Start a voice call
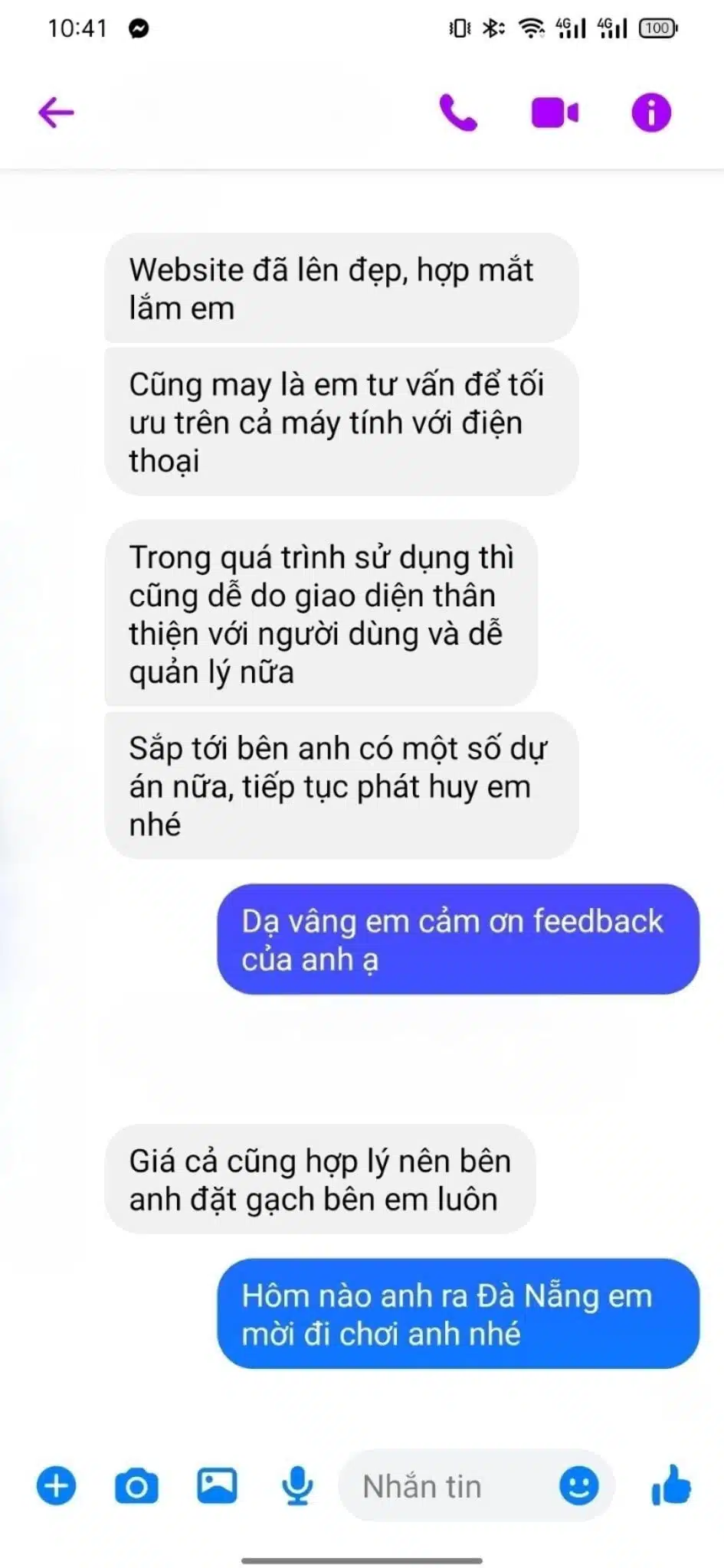 point(458,113)
